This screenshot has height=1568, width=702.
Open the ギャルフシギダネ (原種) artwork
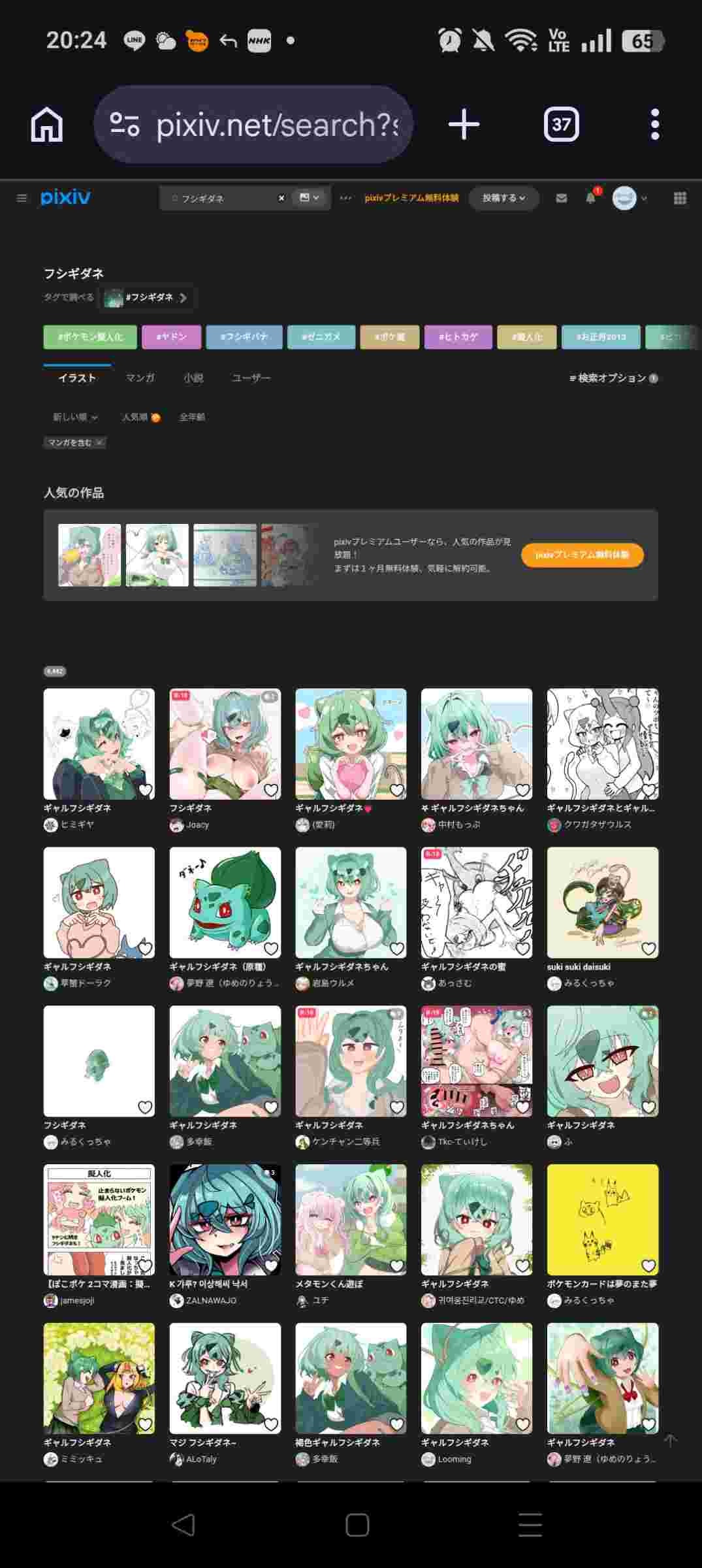tap(225, 902)
